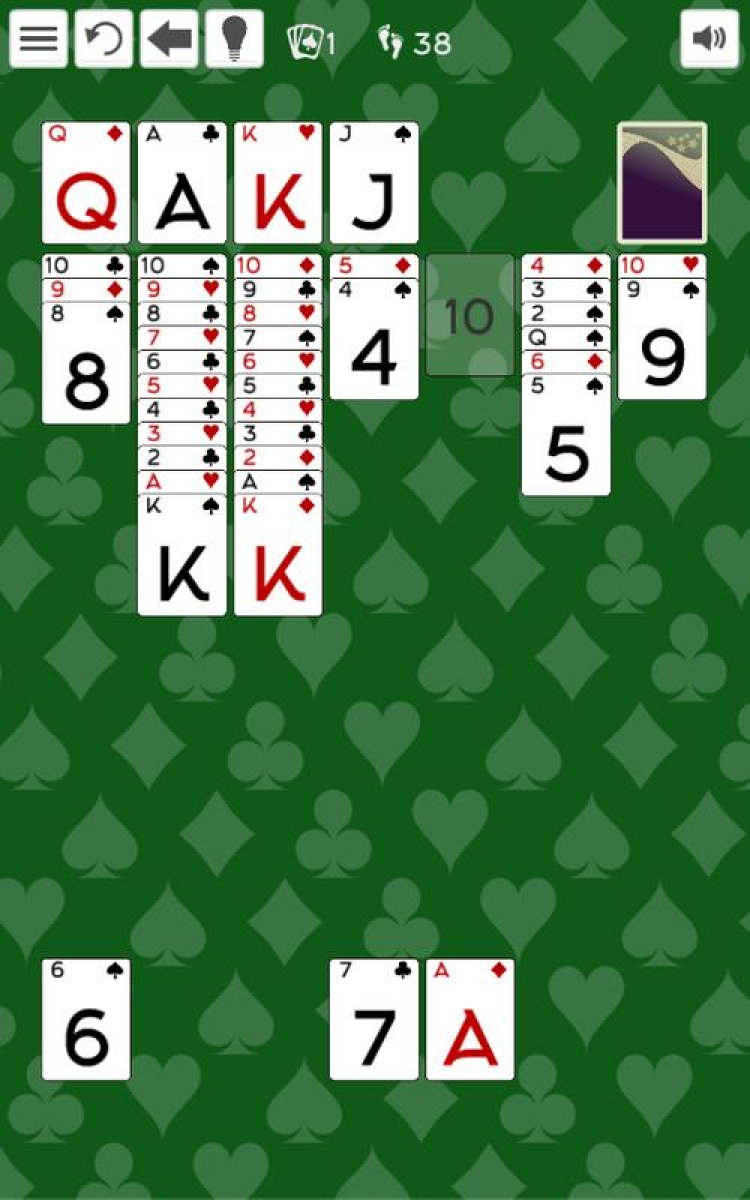Tap the 9 of spades in tableau
Image resolution: width=750 pixels, height=1200 pixels.
(662, 345)
